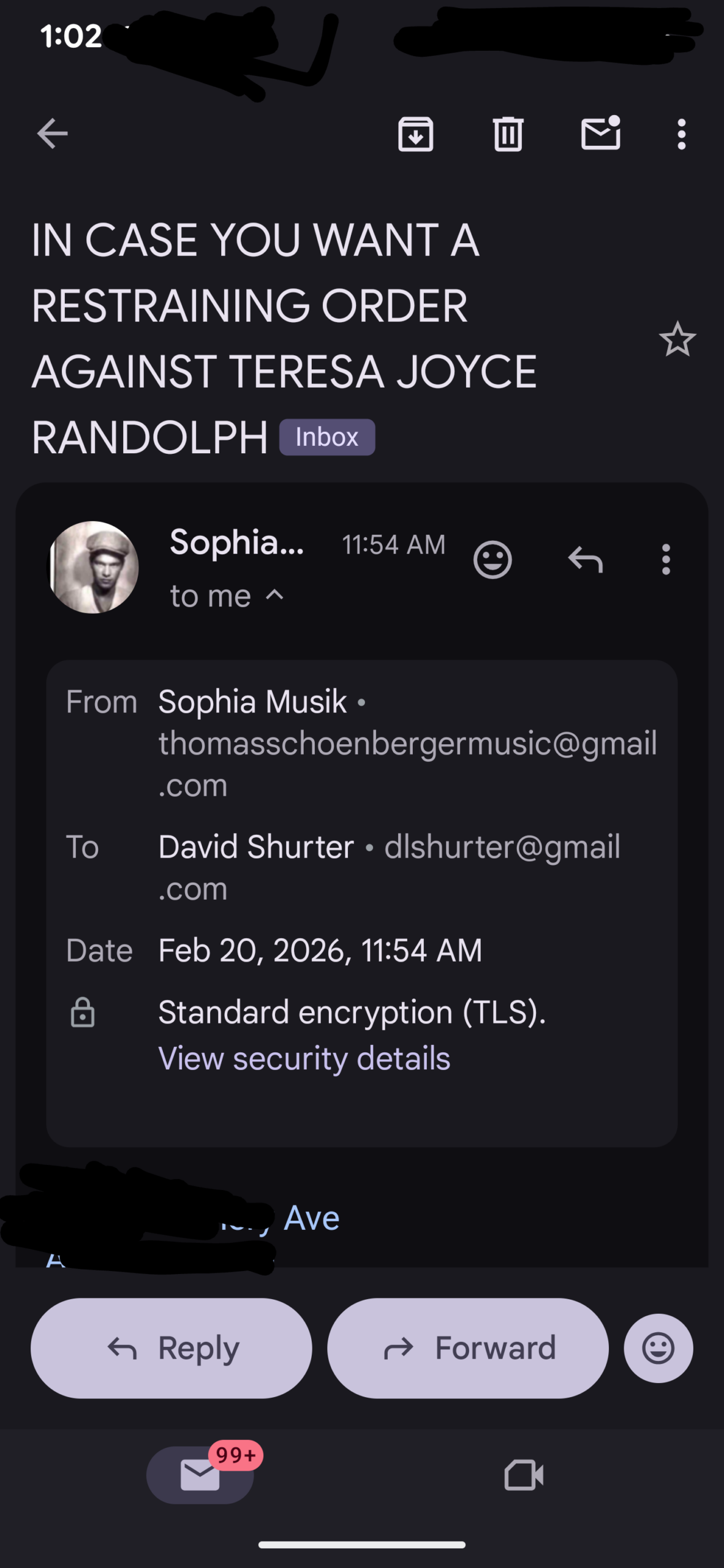Open the top app bar overflow menu
The image size is (724, 1568).
(681, 134)
